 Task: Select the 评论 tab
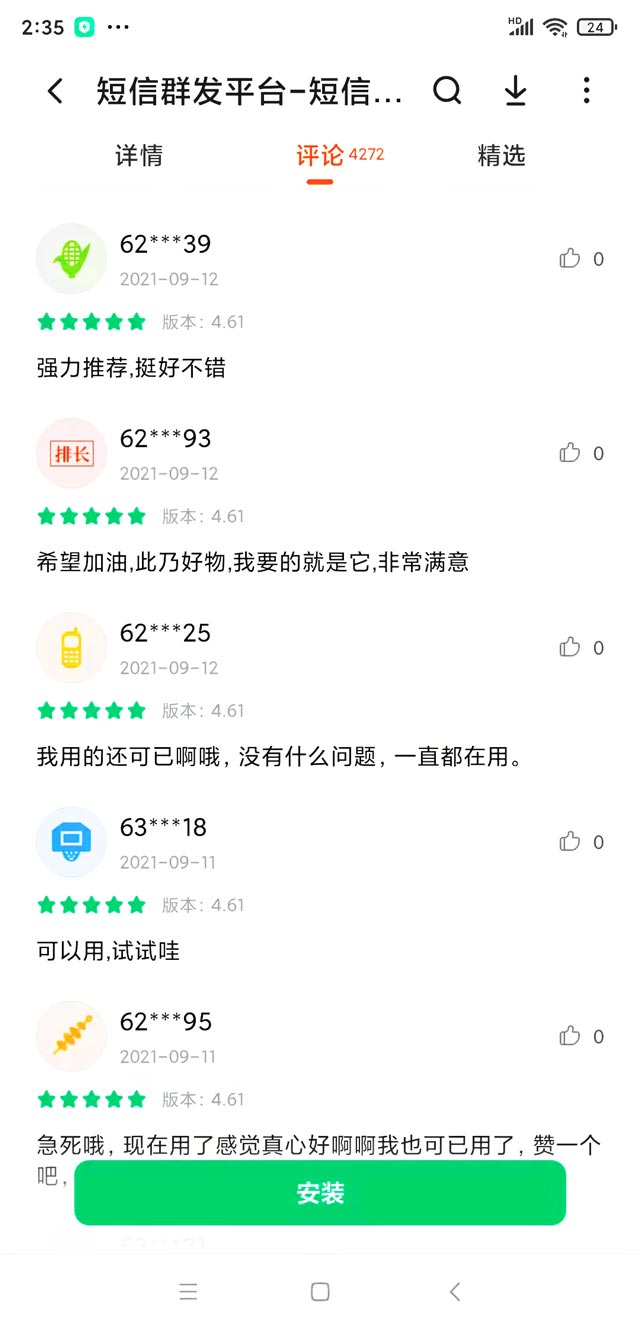coord(320,156)
